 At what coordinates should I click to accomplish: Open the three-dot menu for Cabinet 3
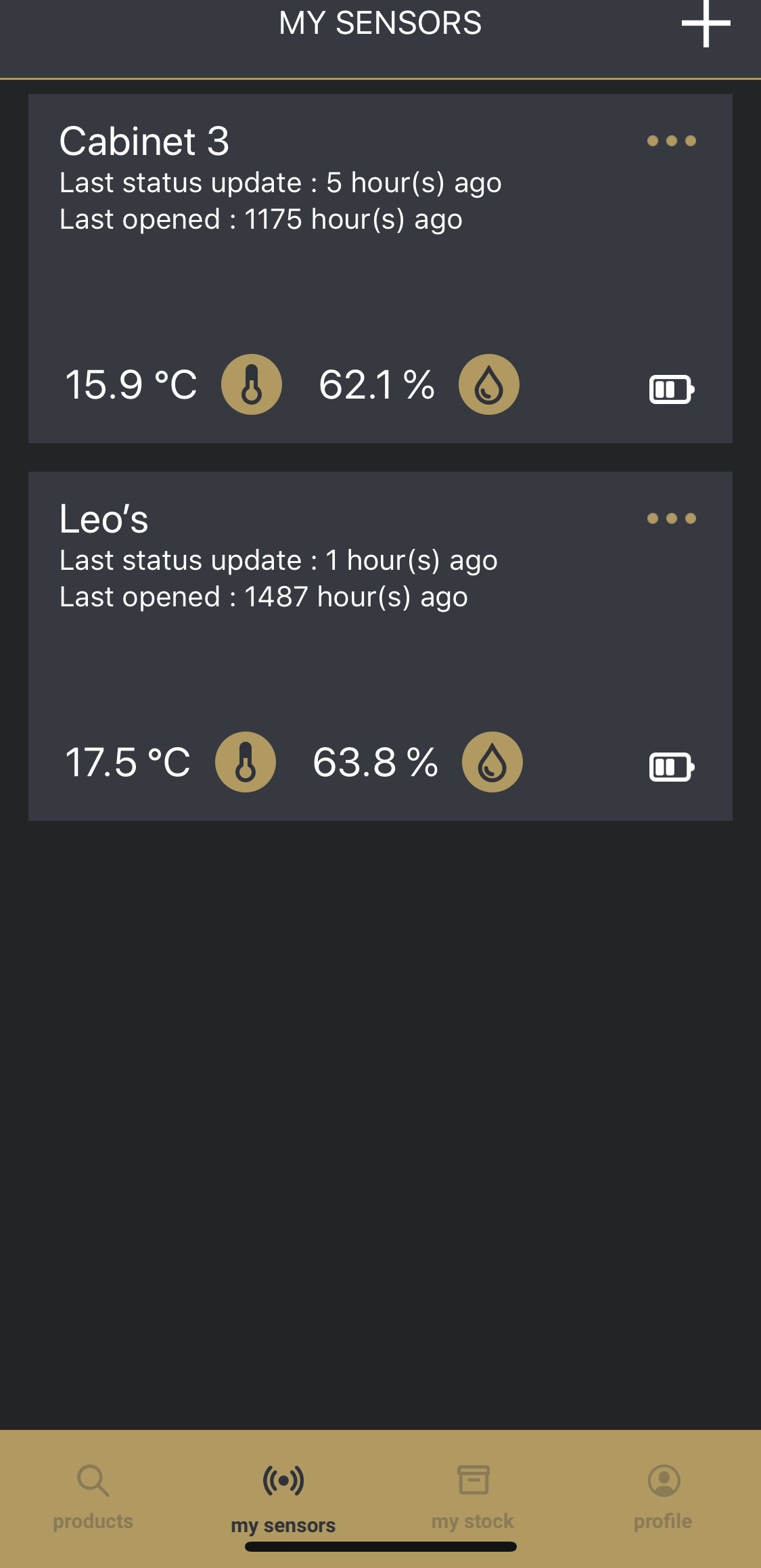pos(671,141)
